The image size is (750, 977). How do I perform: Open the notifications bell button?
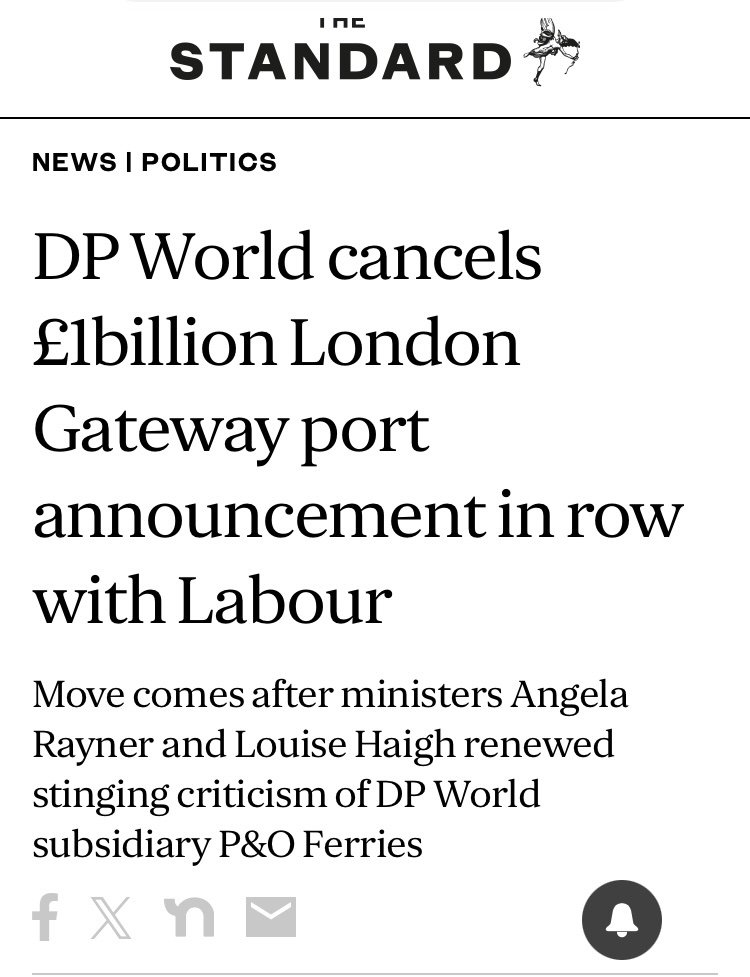tap(621, 920)
